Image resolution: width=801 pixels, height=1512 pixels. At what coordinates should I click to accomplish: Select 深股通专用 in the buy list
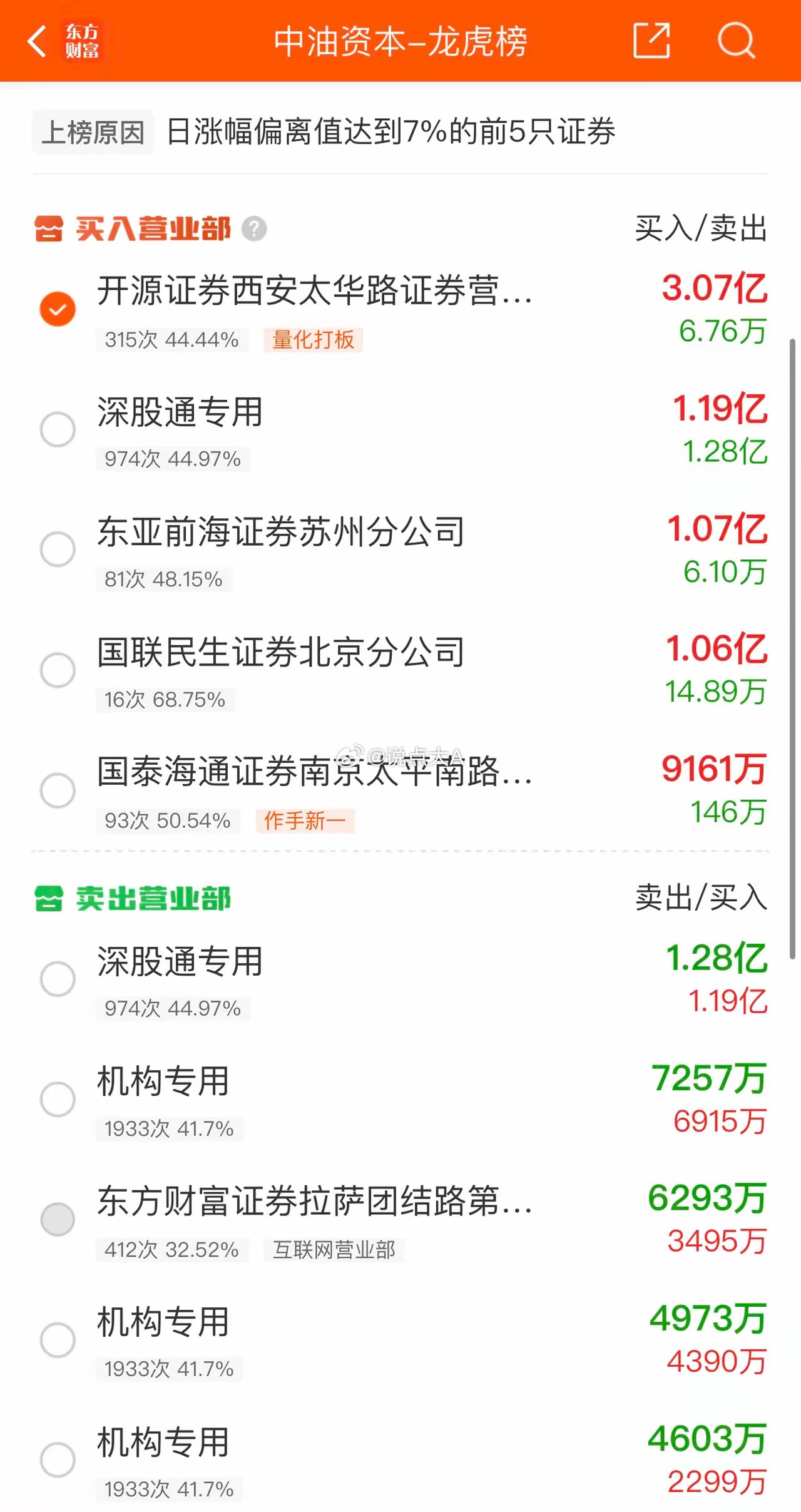tap(57, 428)
